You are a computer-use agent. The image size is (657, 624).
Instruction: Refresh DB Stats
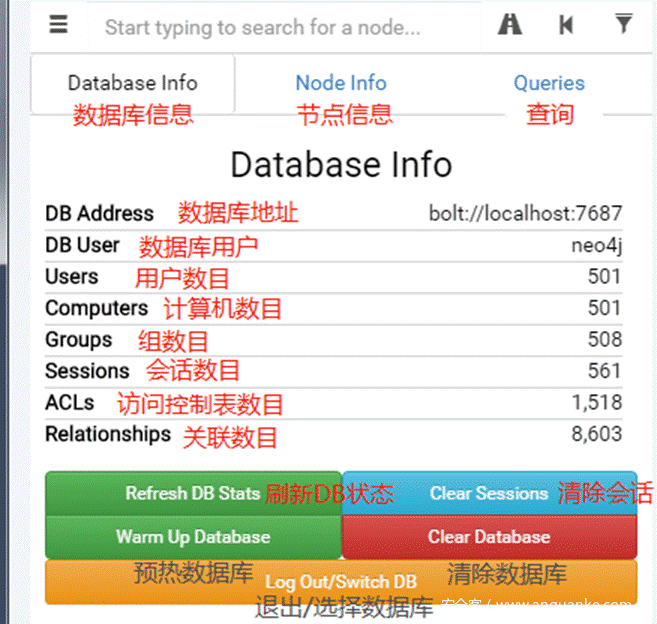[x=193, y=493]
